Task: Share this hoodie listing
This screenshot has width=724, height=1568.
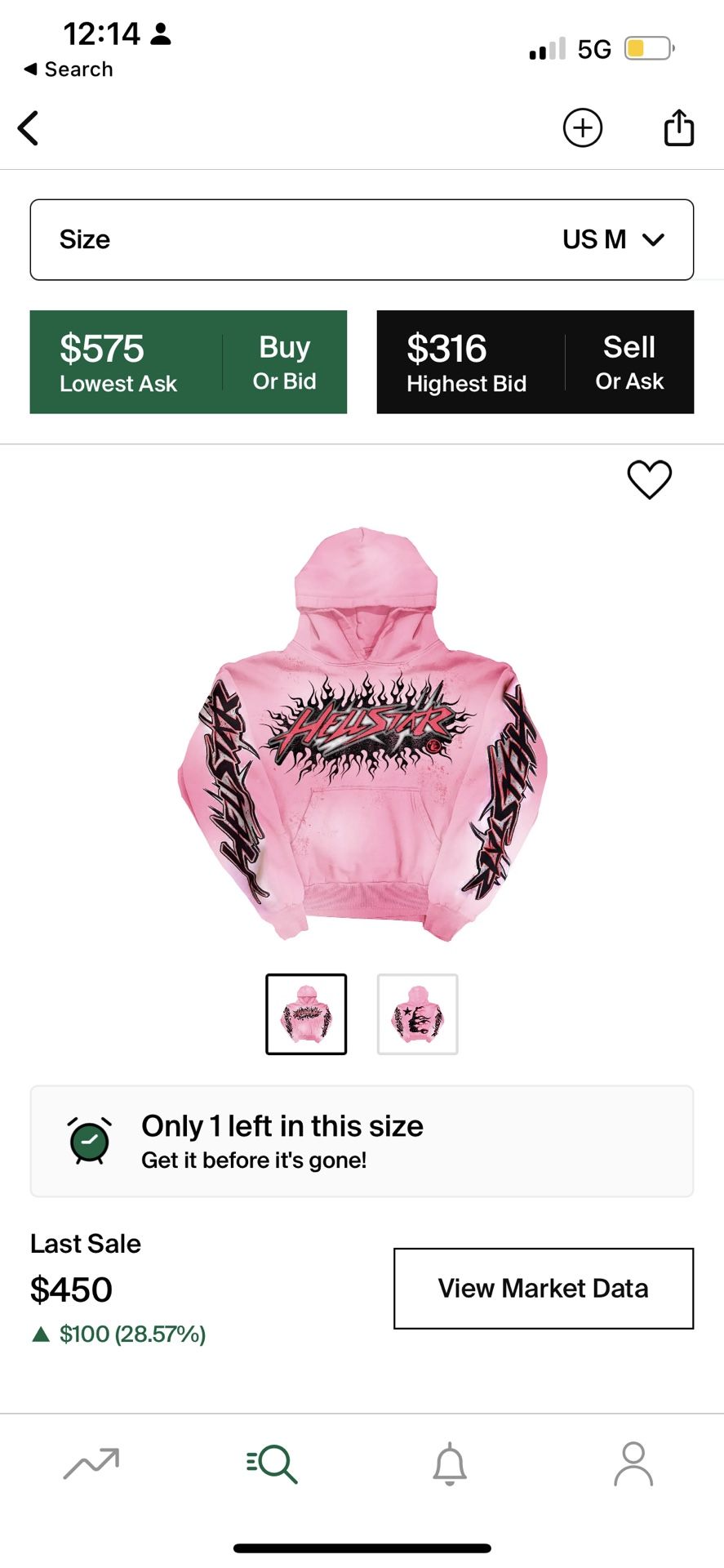Action: pos(678,128)
